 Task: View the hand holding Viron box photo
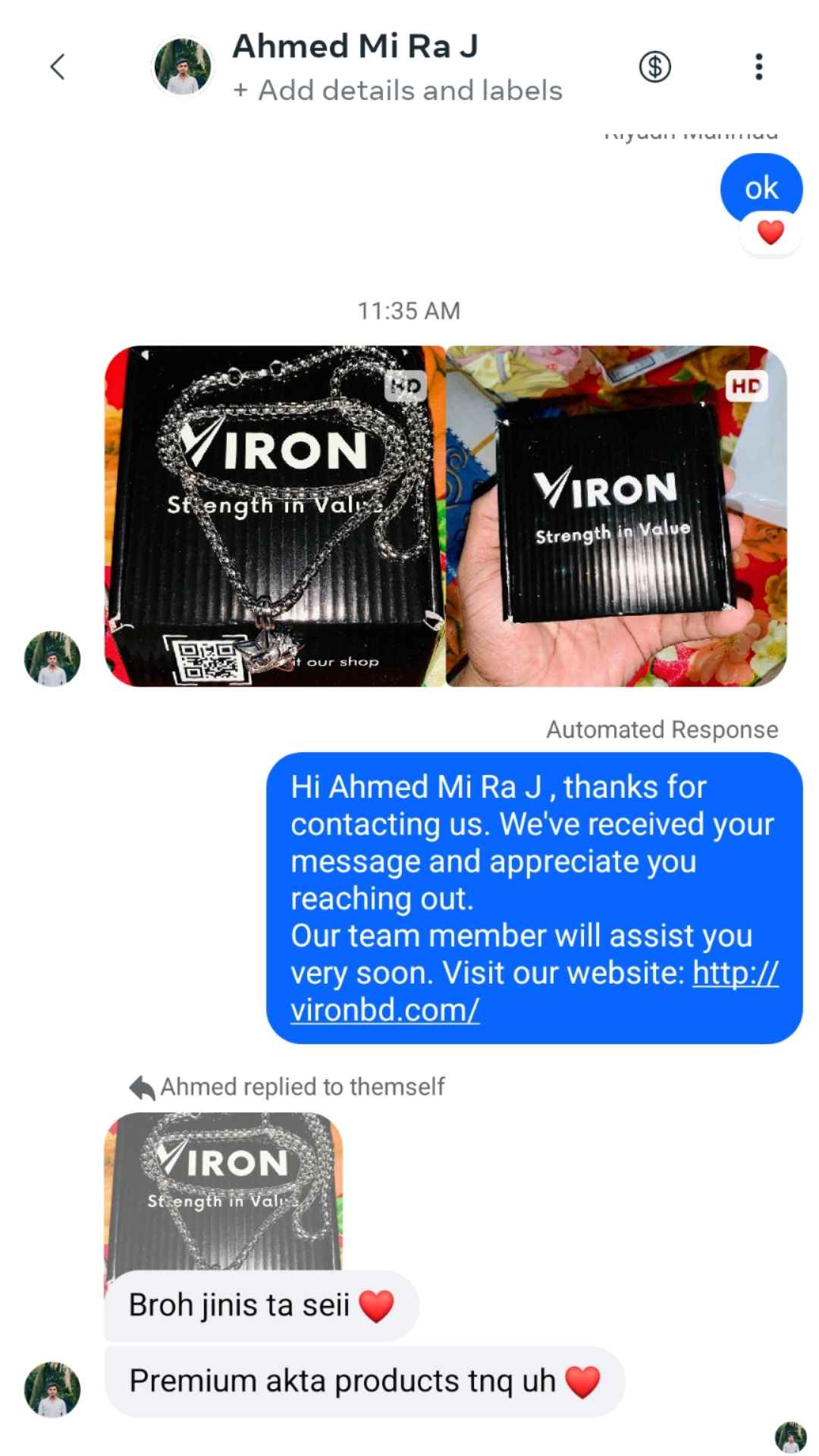click(x=616, y=516)
